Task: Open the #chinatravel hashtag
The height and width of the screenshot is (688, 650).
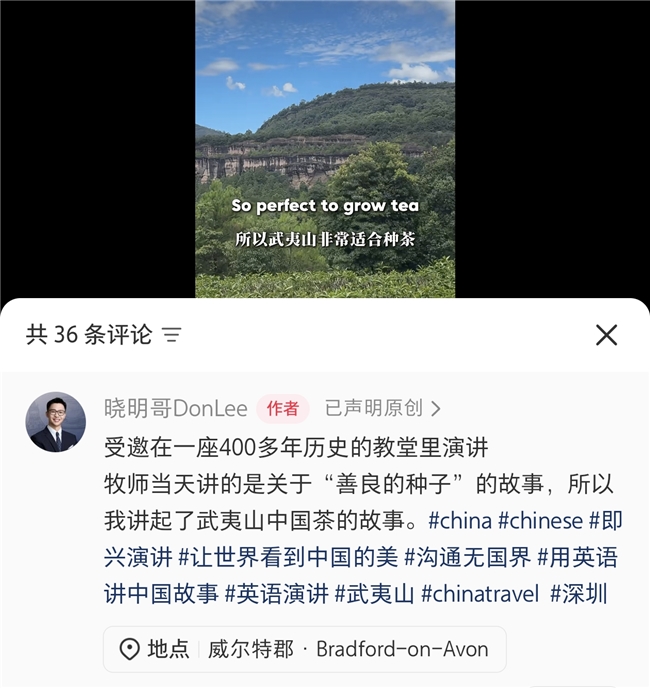Action: tap(482, 593)
